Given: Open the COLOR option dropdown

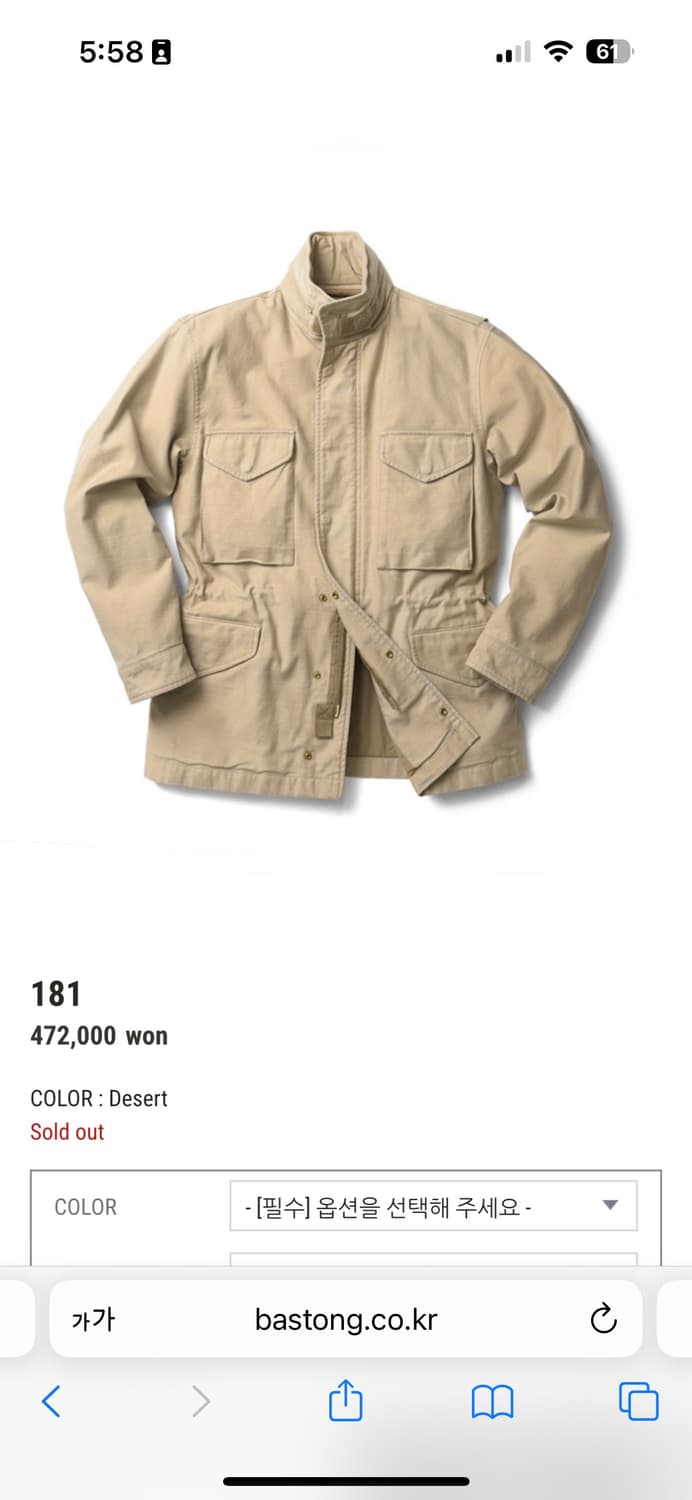Looking at the screenshot, I should click(433, 1206).
